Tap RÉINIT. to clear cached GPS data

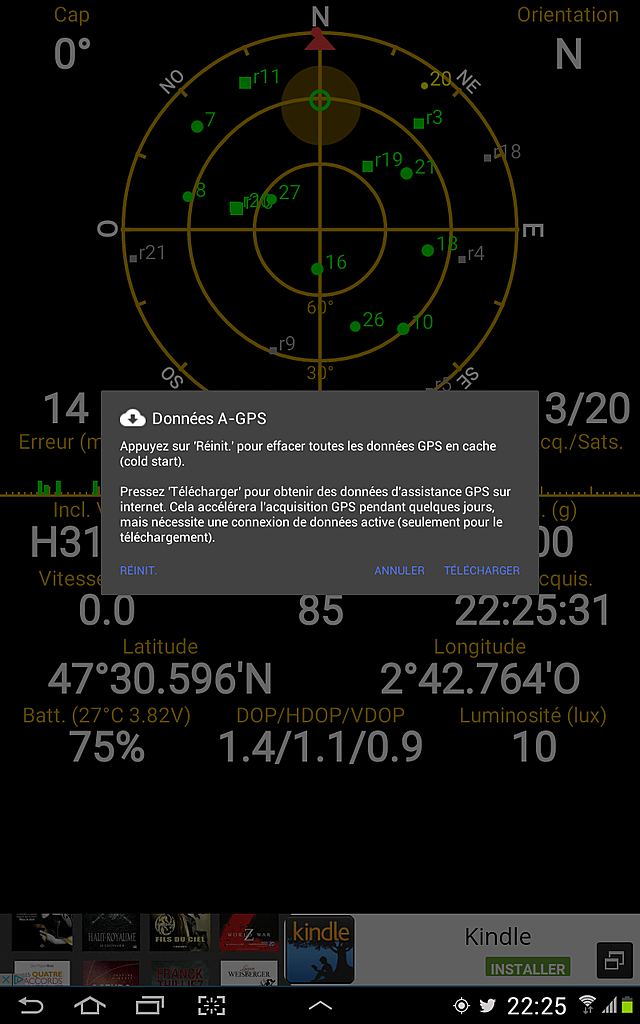[138, 571]
